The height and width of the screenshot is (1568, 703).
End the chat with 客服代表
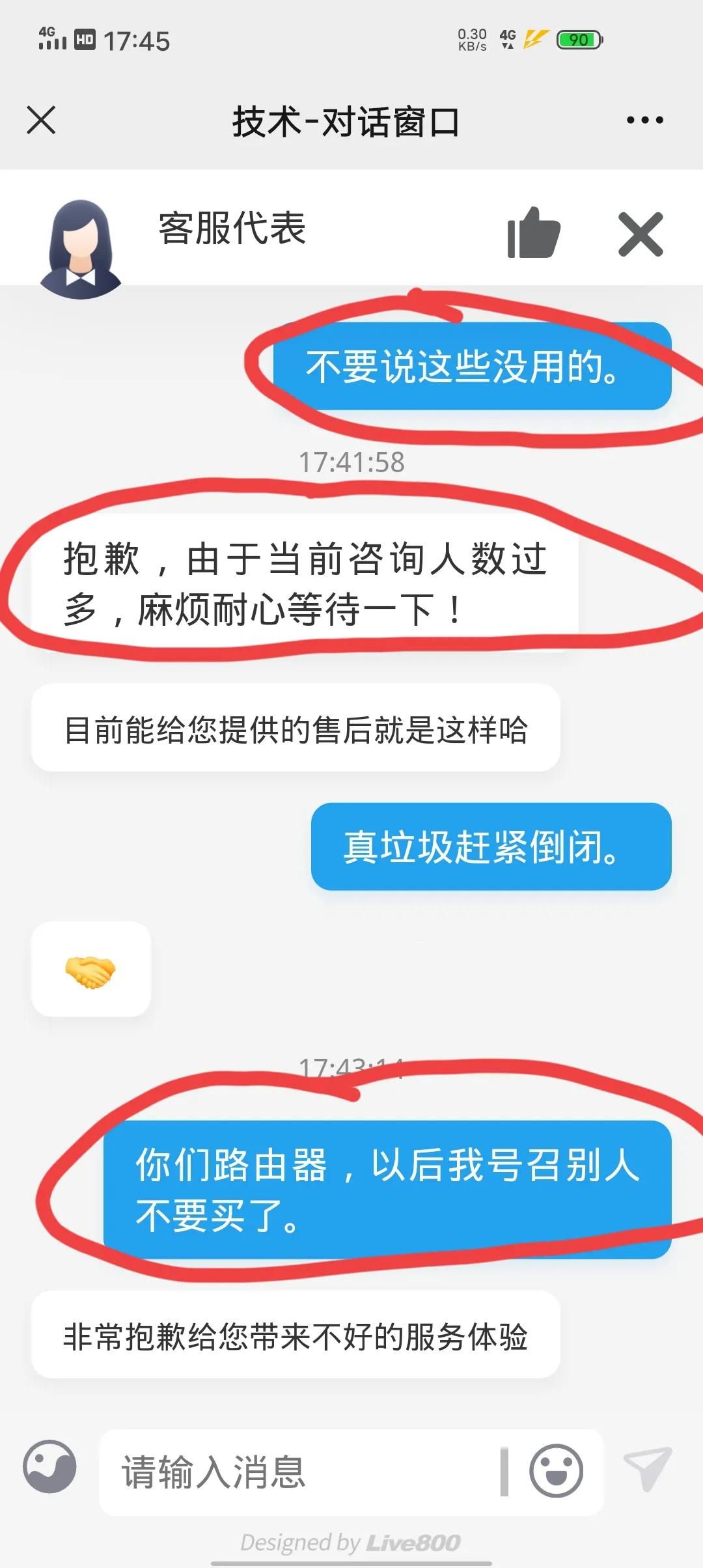[641, 234]
